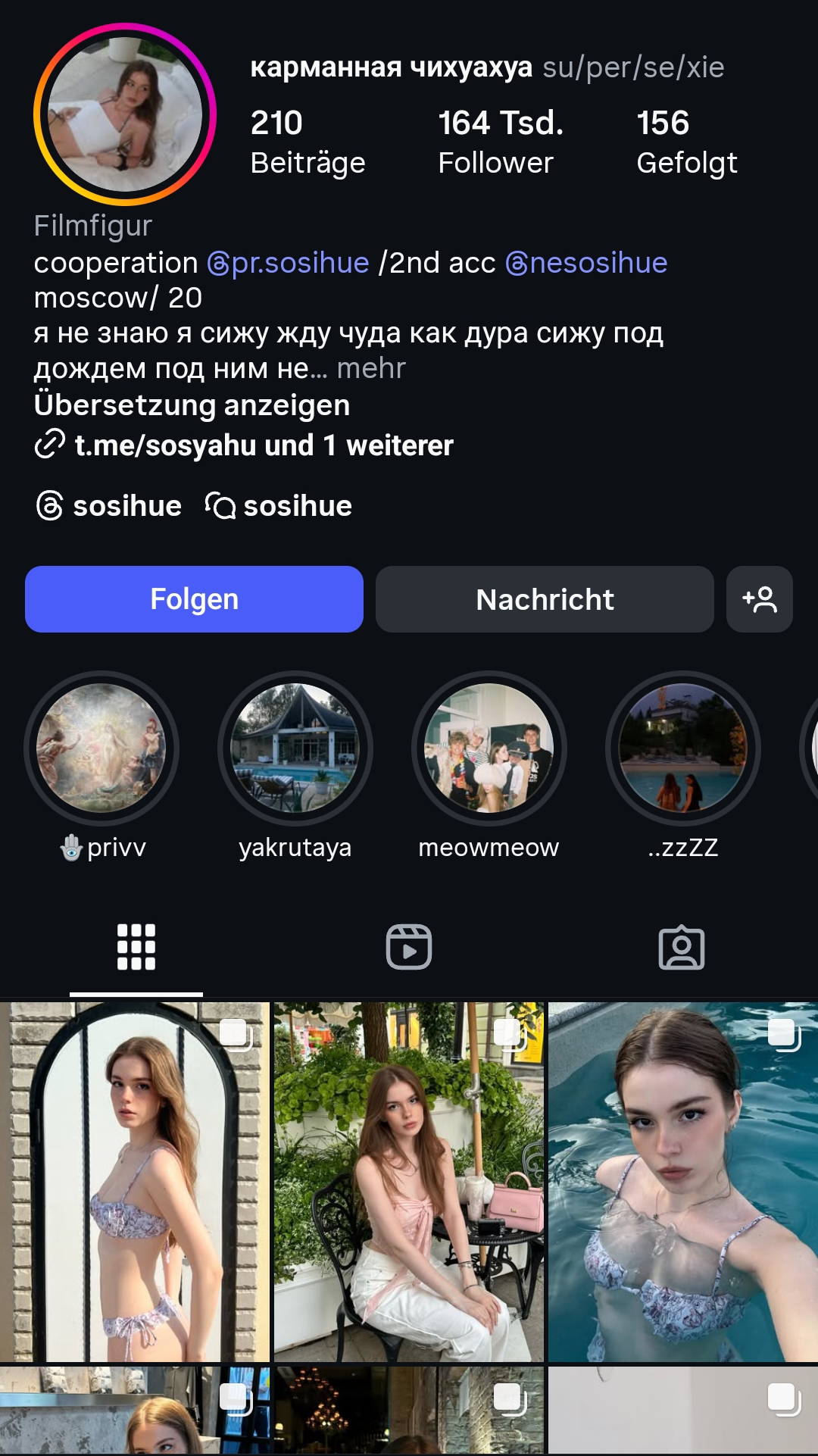Open the @pr.sosihue profile link
This screenshot has width=818, height=1456.
(289, 263)
